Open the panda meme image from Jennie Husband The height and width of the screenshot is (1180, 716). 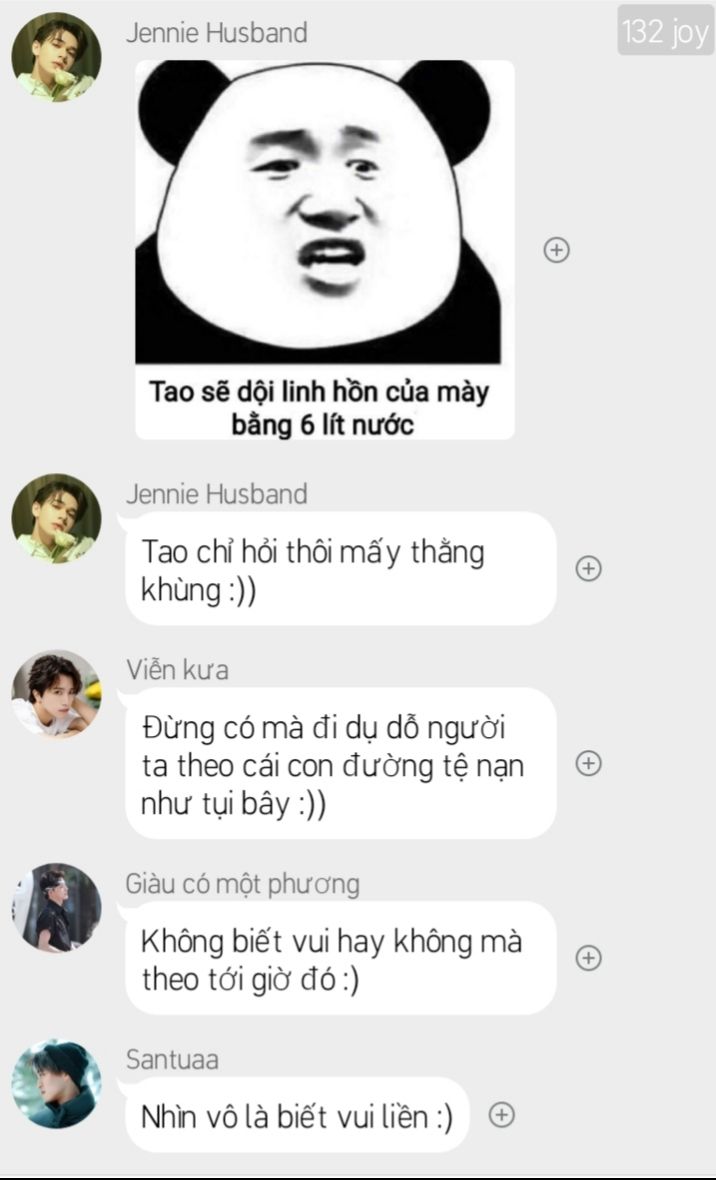(324, 250)
